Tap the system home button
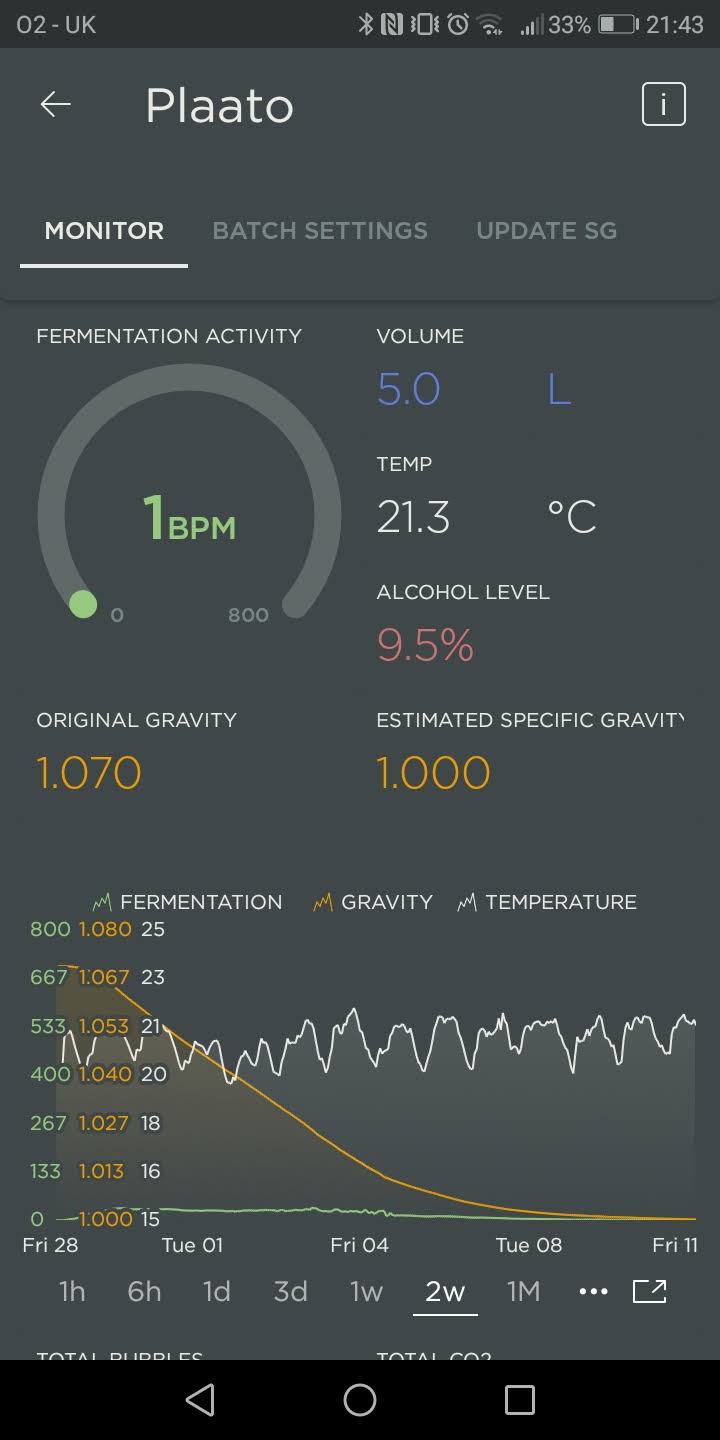720x1440 pixels. point(360,1400)
